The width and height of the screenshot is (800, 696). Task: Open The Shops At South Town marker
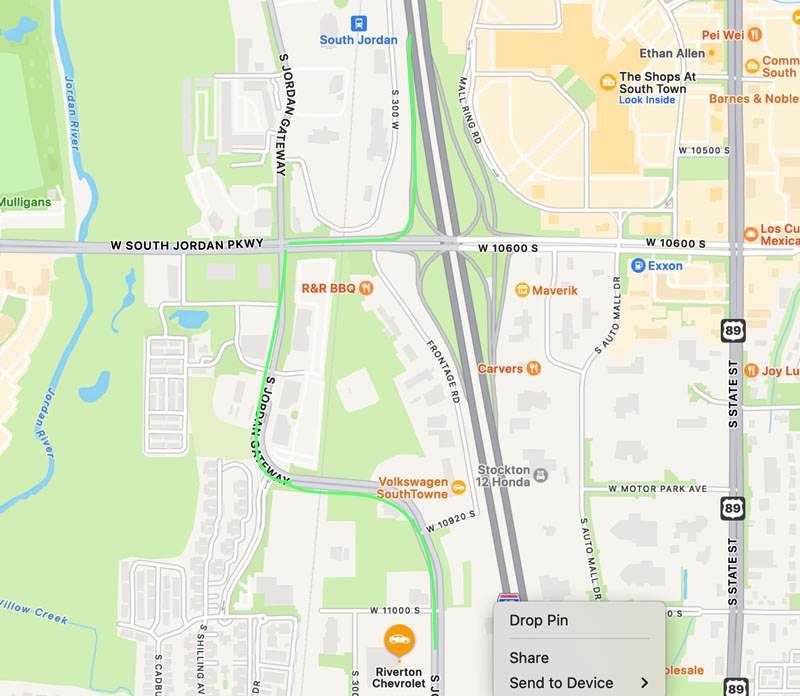(606, 81)
